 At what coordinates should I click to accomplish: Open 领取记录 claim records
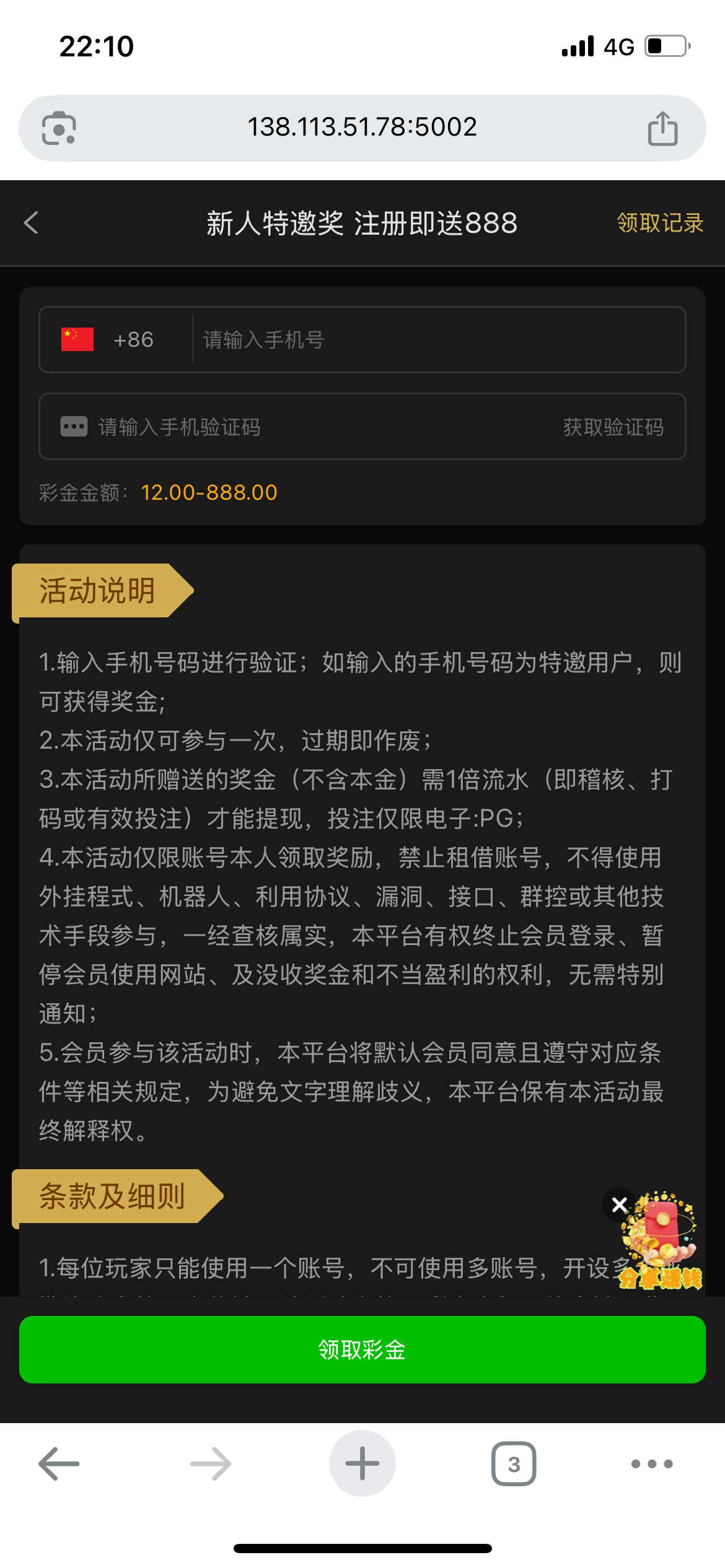[x=660, y=223]
